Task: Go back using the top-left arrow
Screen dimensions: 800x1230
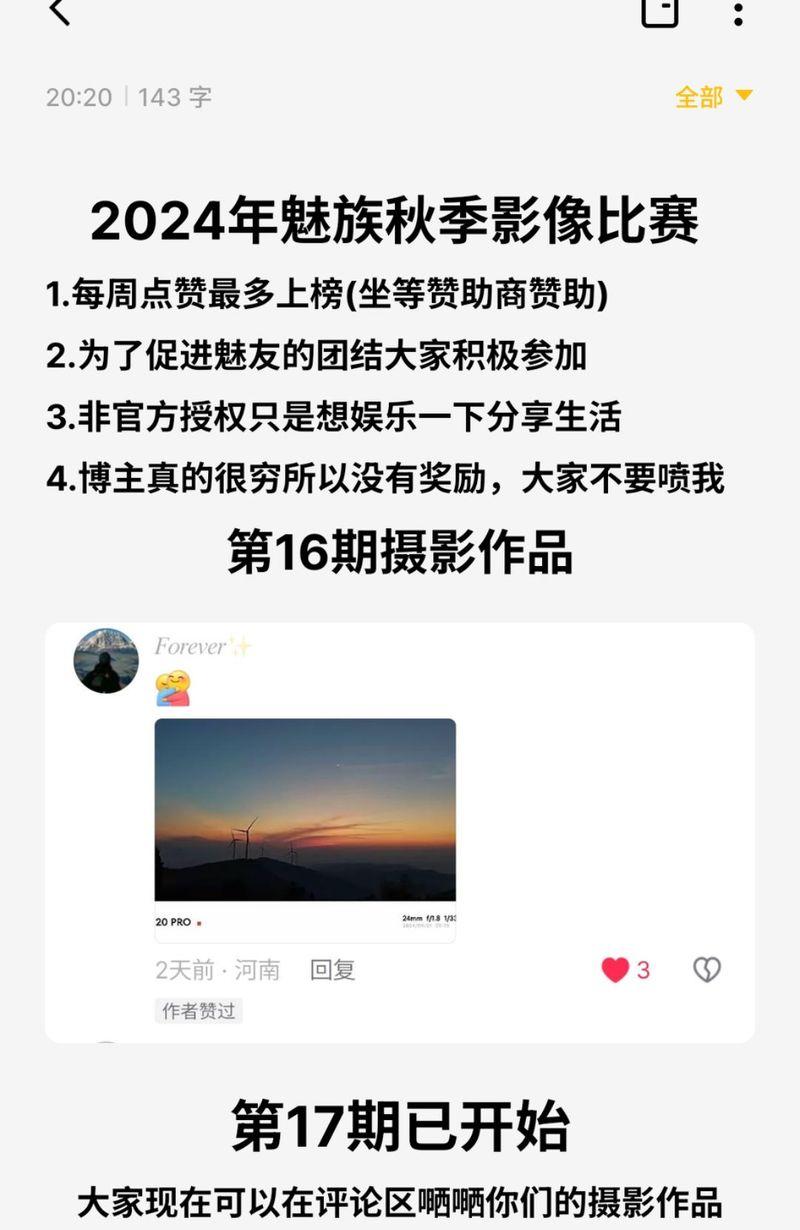Action: pyautogui.click(x=59, y=10)
